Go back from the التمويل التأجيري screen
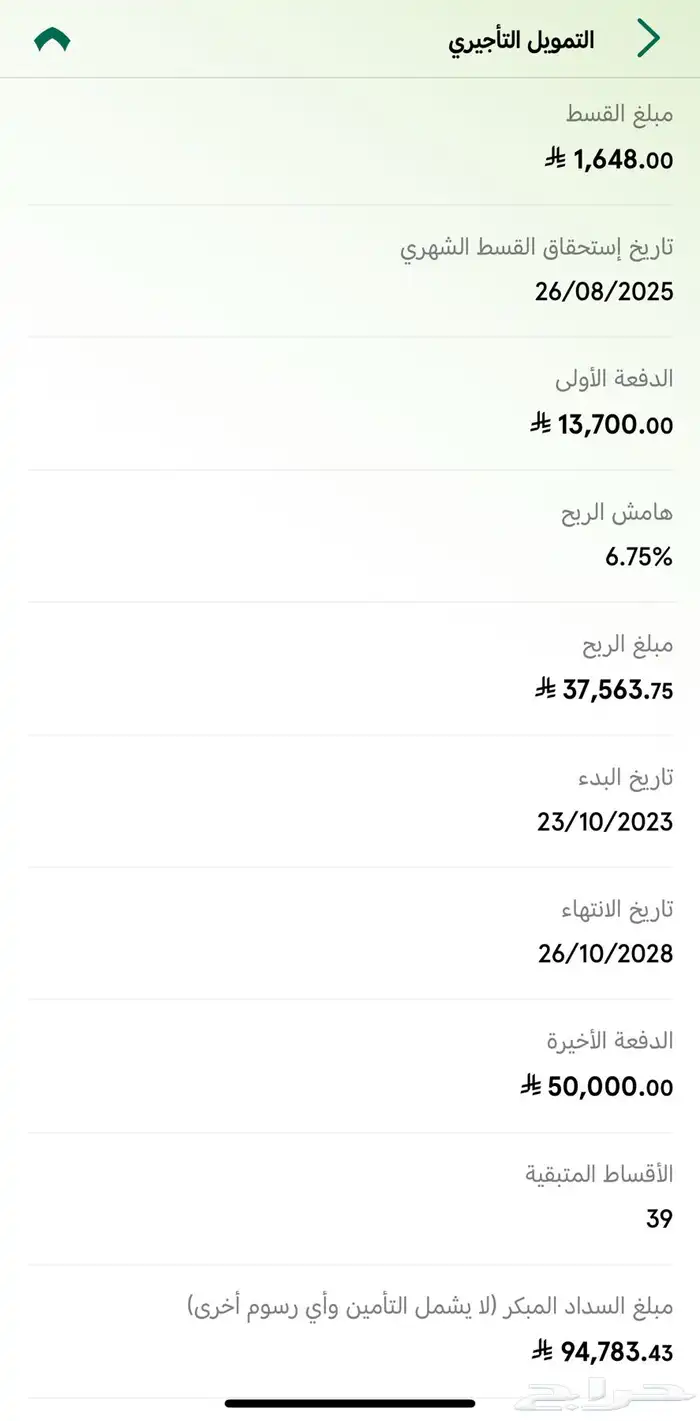700x1421 pixels. [x=649, y=39]
